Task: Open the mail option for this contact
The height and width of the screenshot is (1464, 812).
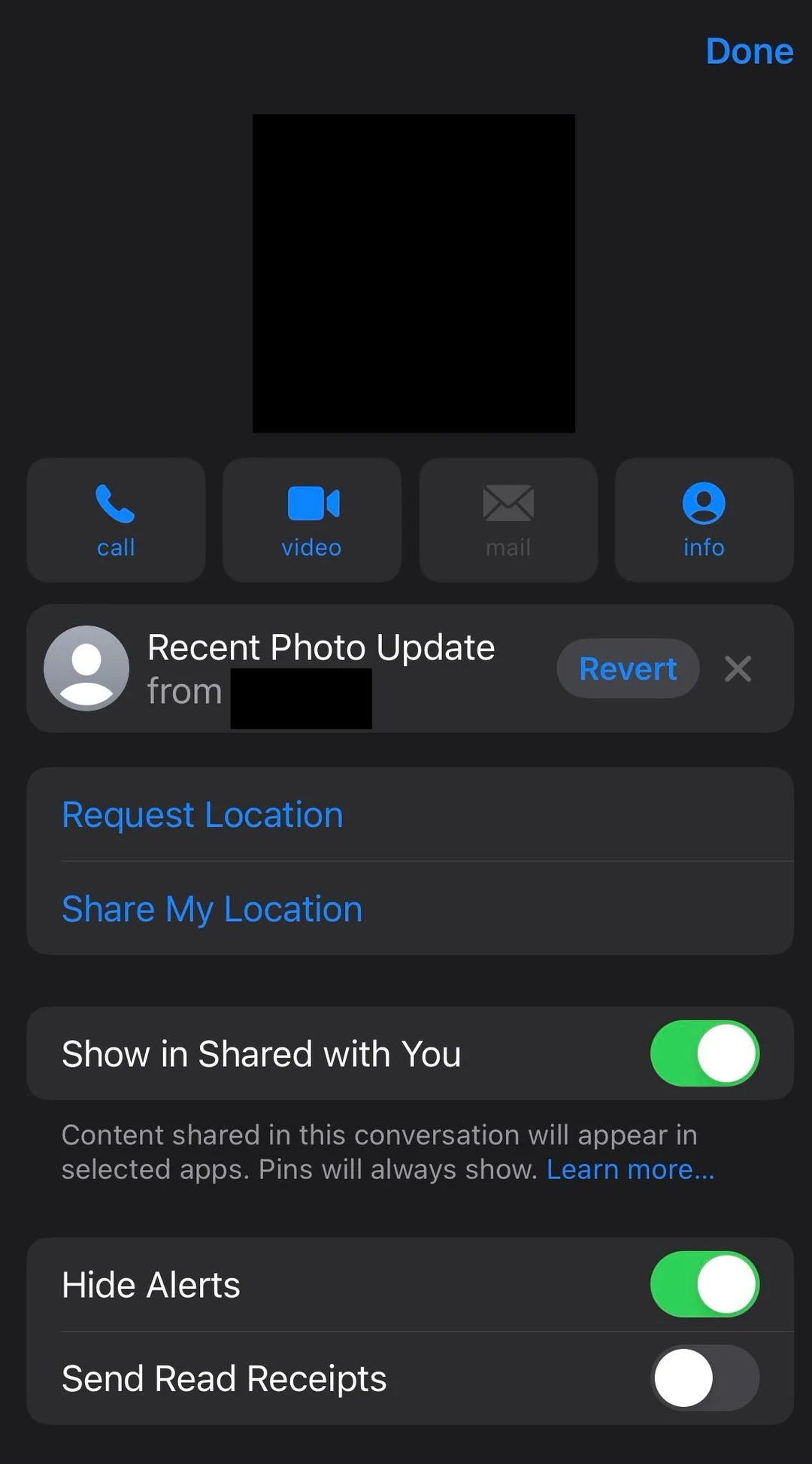Action: [x=507, y=520]
